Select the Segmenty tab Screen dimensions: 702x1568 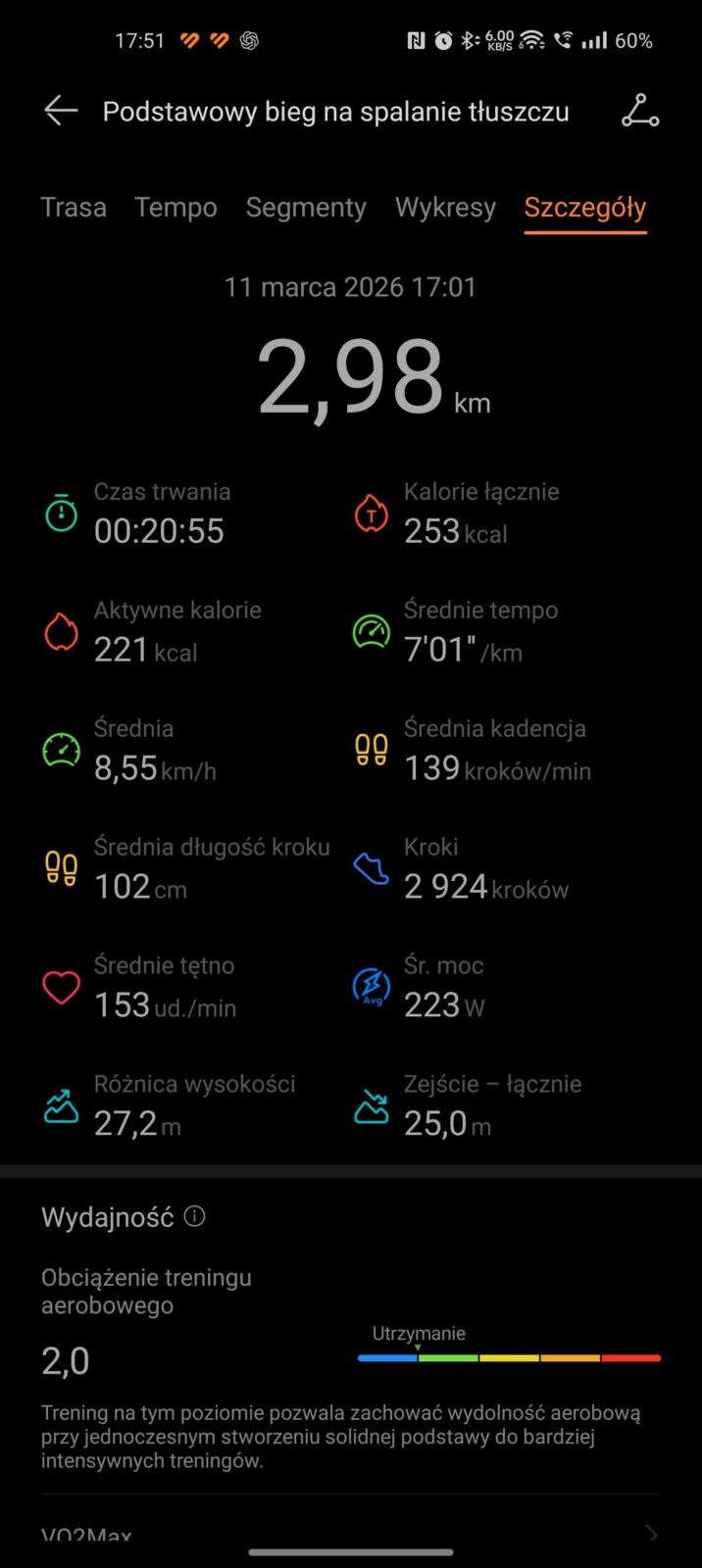point(306,208)
